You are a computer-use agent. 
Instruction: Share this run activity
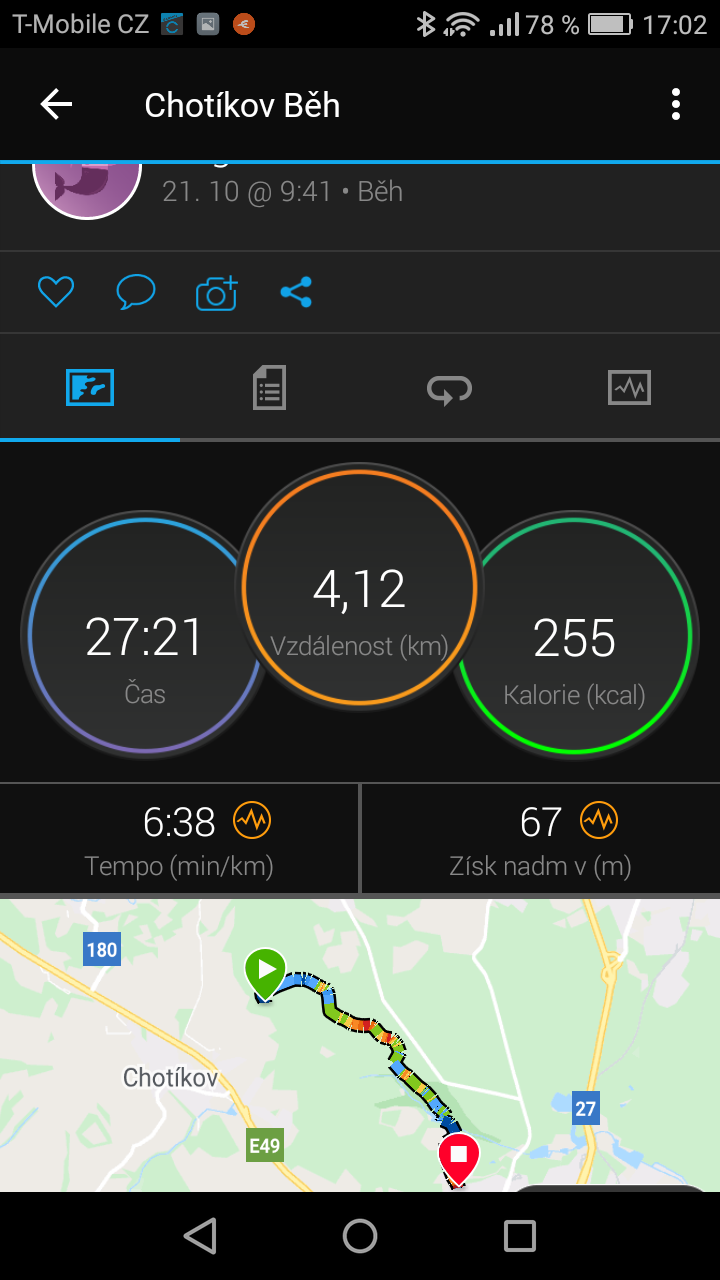(296, 292)
